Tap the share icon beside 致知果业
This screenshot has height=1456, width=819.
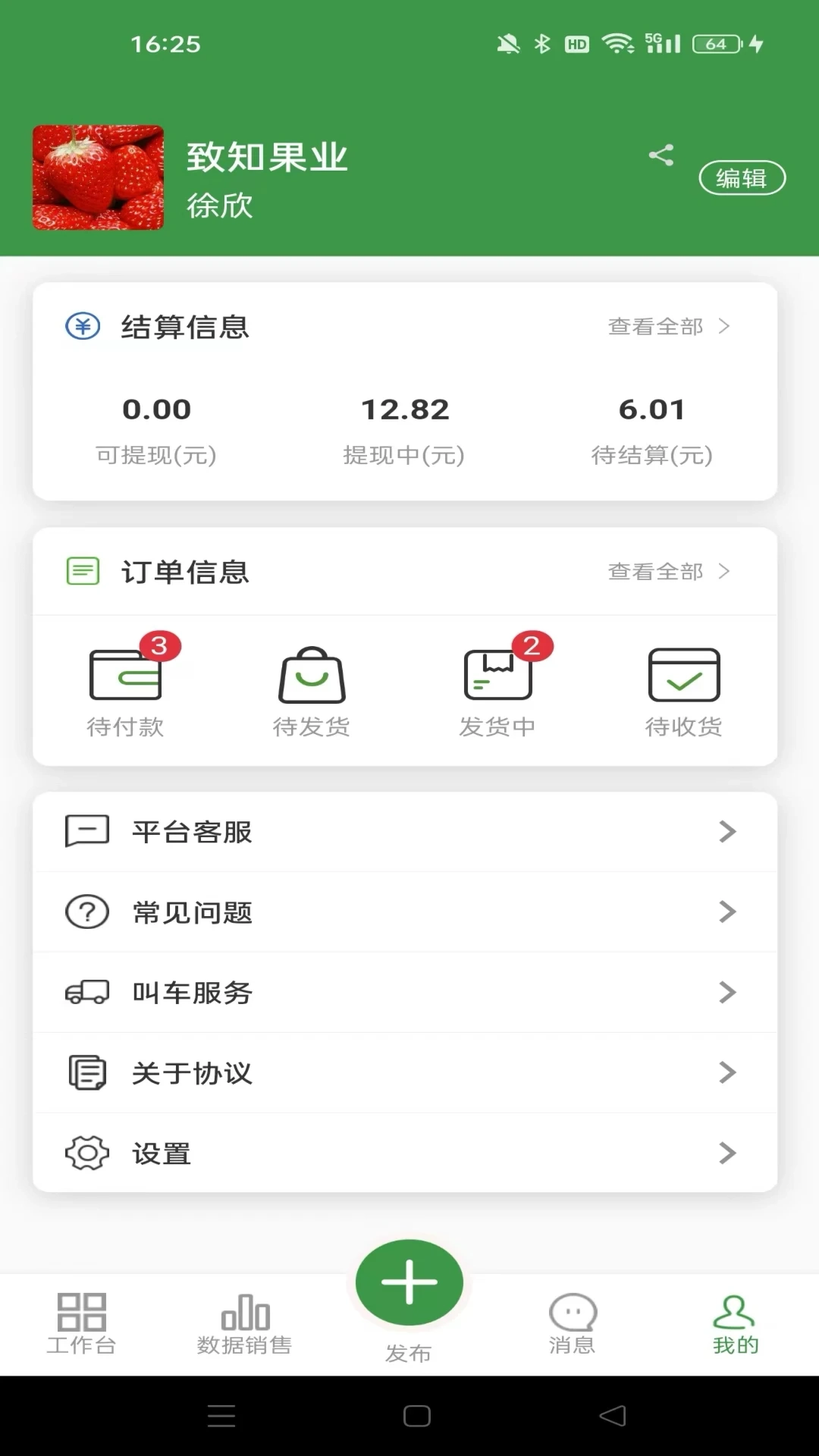661,155
